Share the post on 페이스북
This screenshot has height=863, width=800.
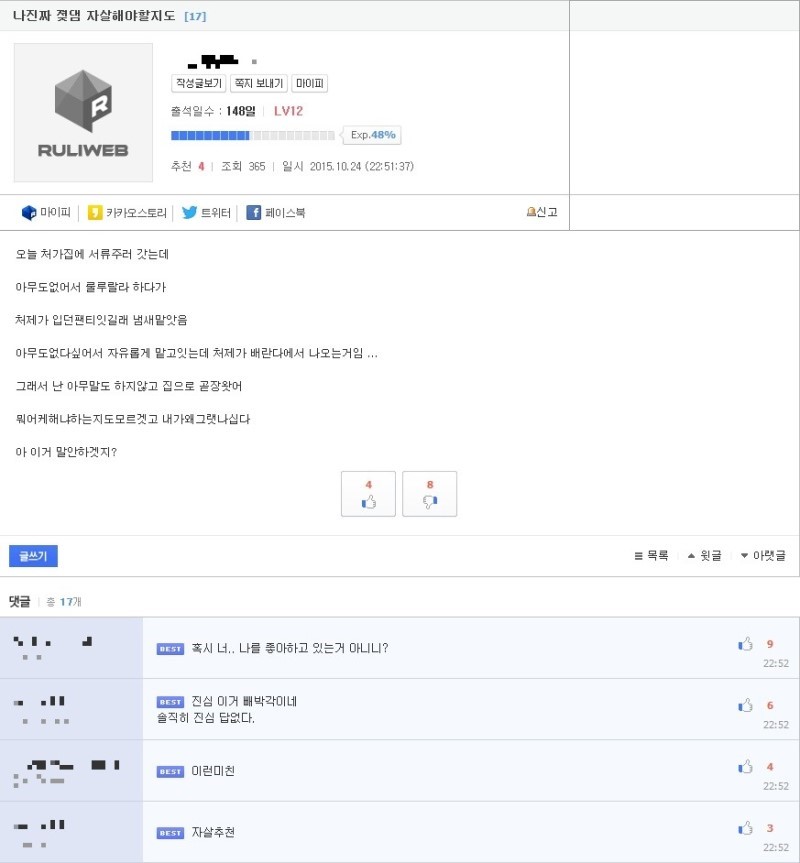point(276,213)
